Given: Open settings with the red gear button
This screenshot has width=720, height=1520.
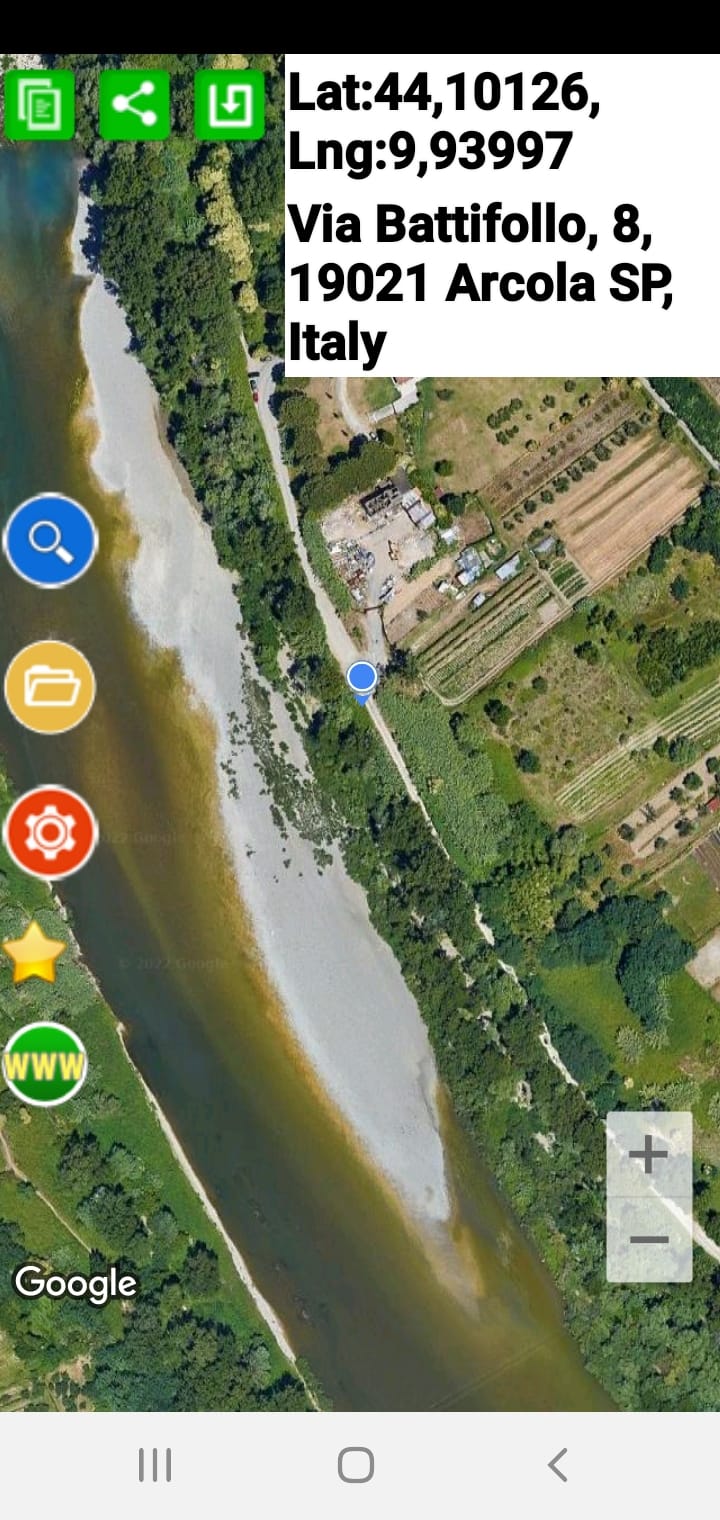Looking at the screenshot, I should [x=50, y=832].
